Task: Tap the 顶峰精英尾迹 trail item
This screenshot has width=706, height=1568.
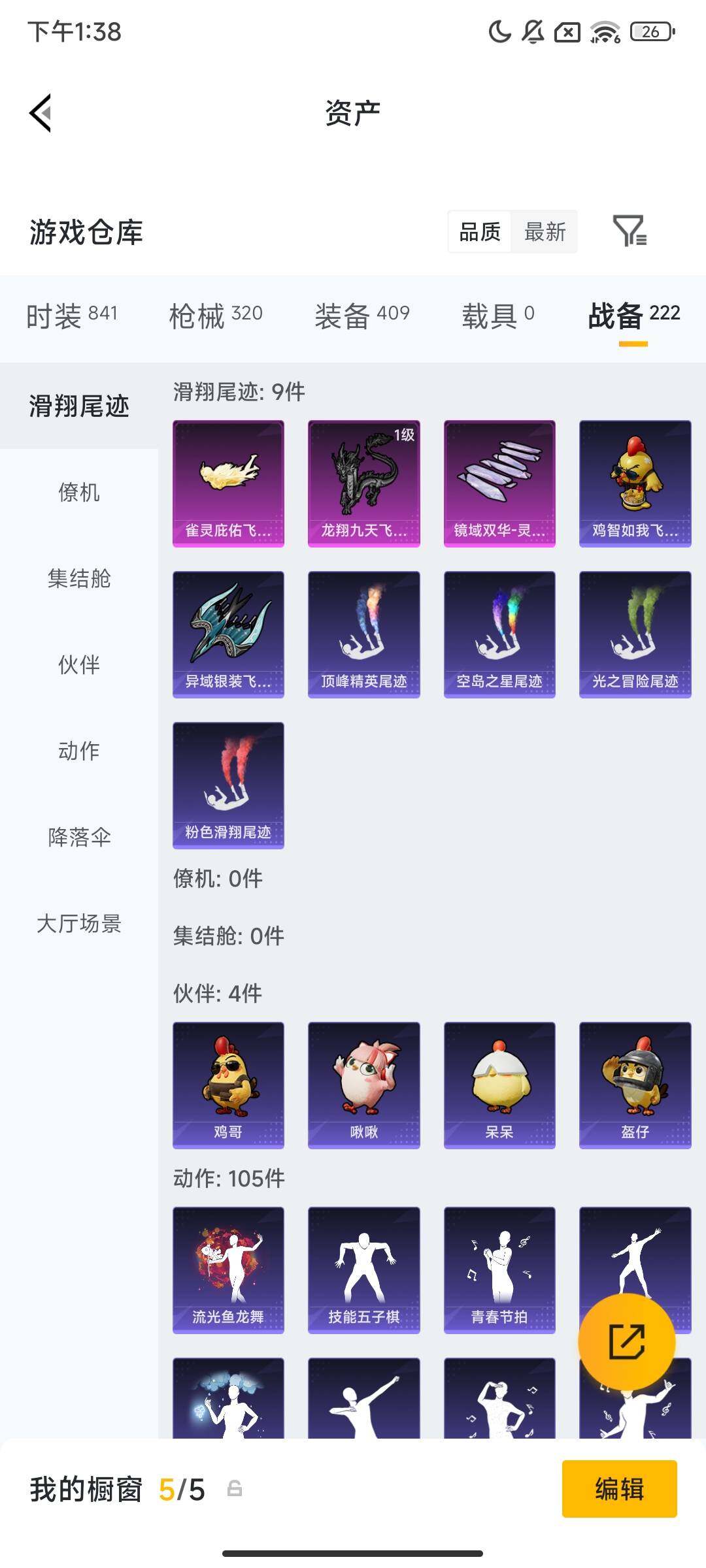Action: pyautogui.click(x=363, y=634)
